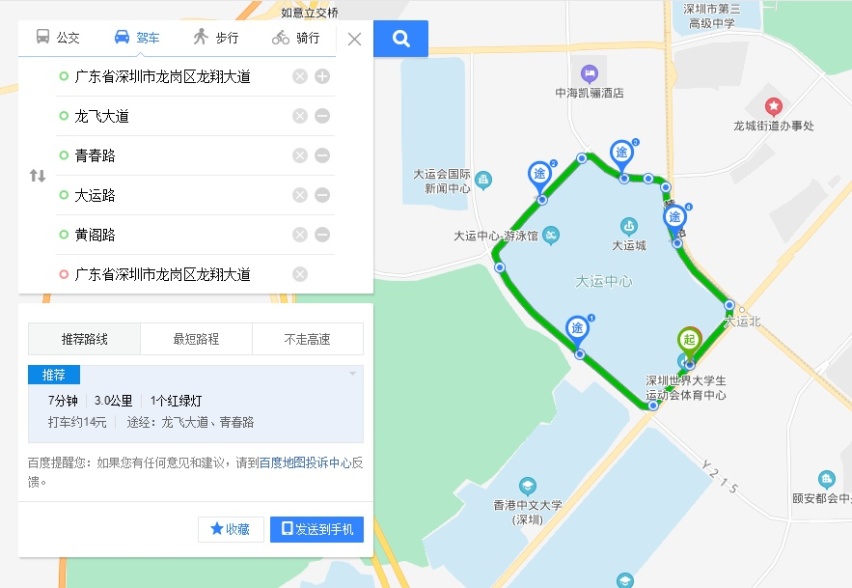This screenshot has width=852, height=588.
Task: Switch to the 骑行 cycling tab
Action: (x=295, y=38)
